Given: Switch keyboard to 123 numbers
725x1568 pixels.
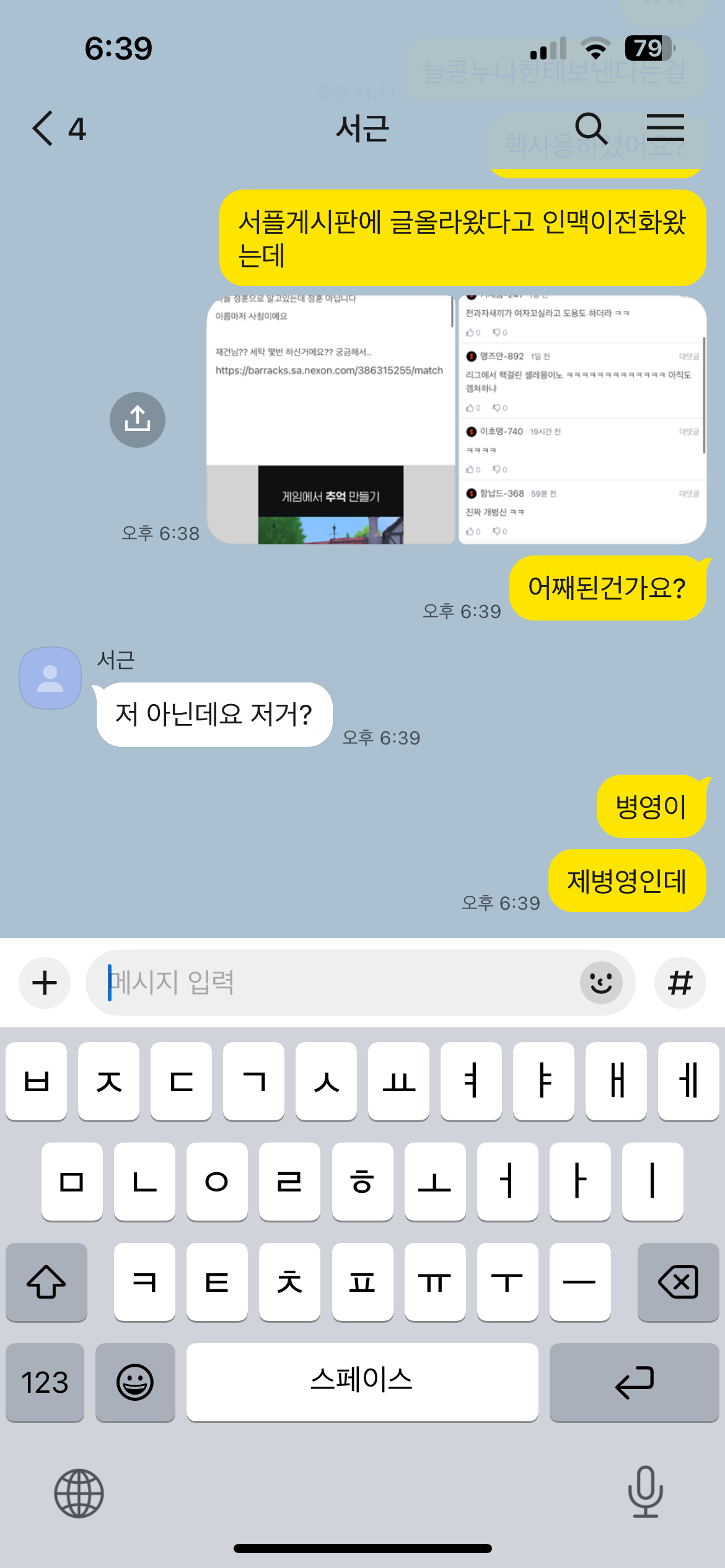Looking at the screenshot, I should (x=45, y=1382).
